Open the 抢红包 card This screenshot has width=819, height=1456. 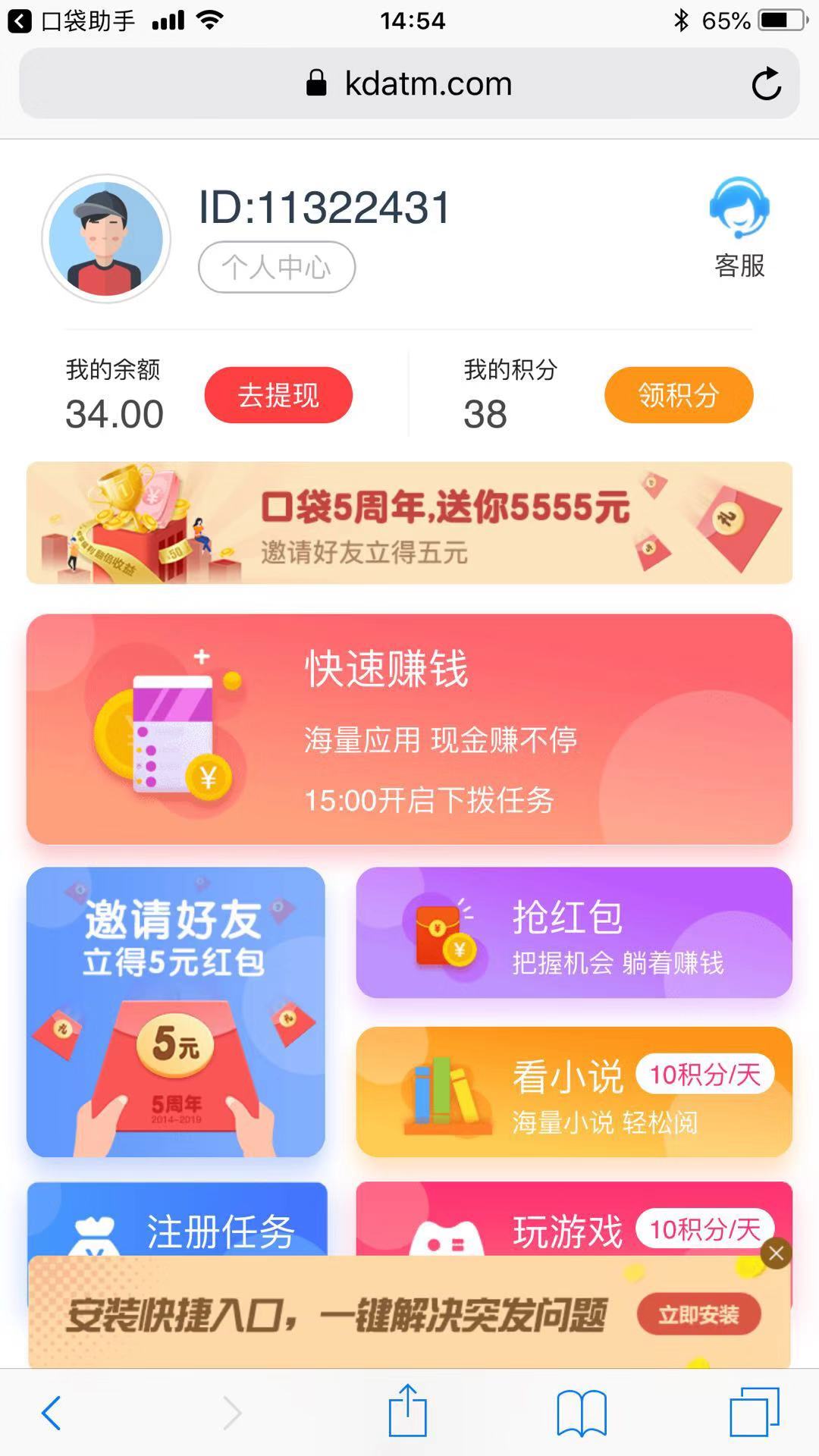574,933
